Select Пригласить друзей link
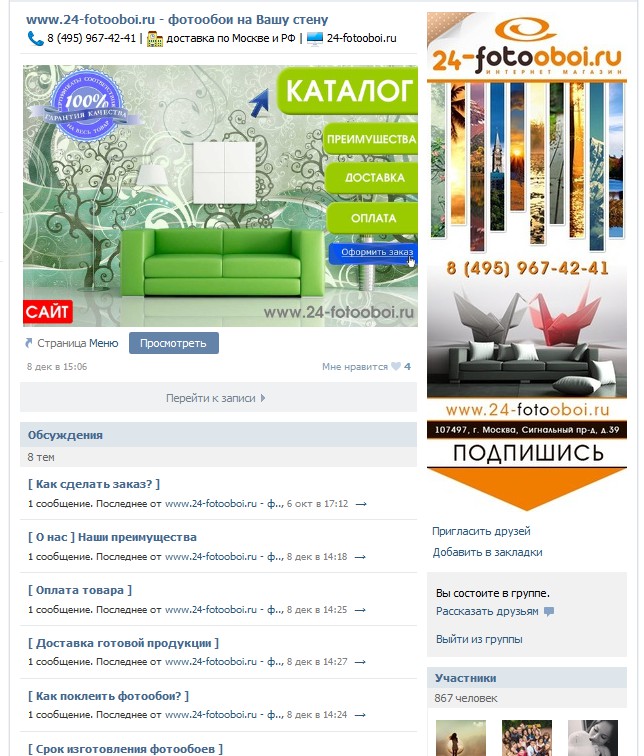Screen dimensions: 644x756 [481, 531]
